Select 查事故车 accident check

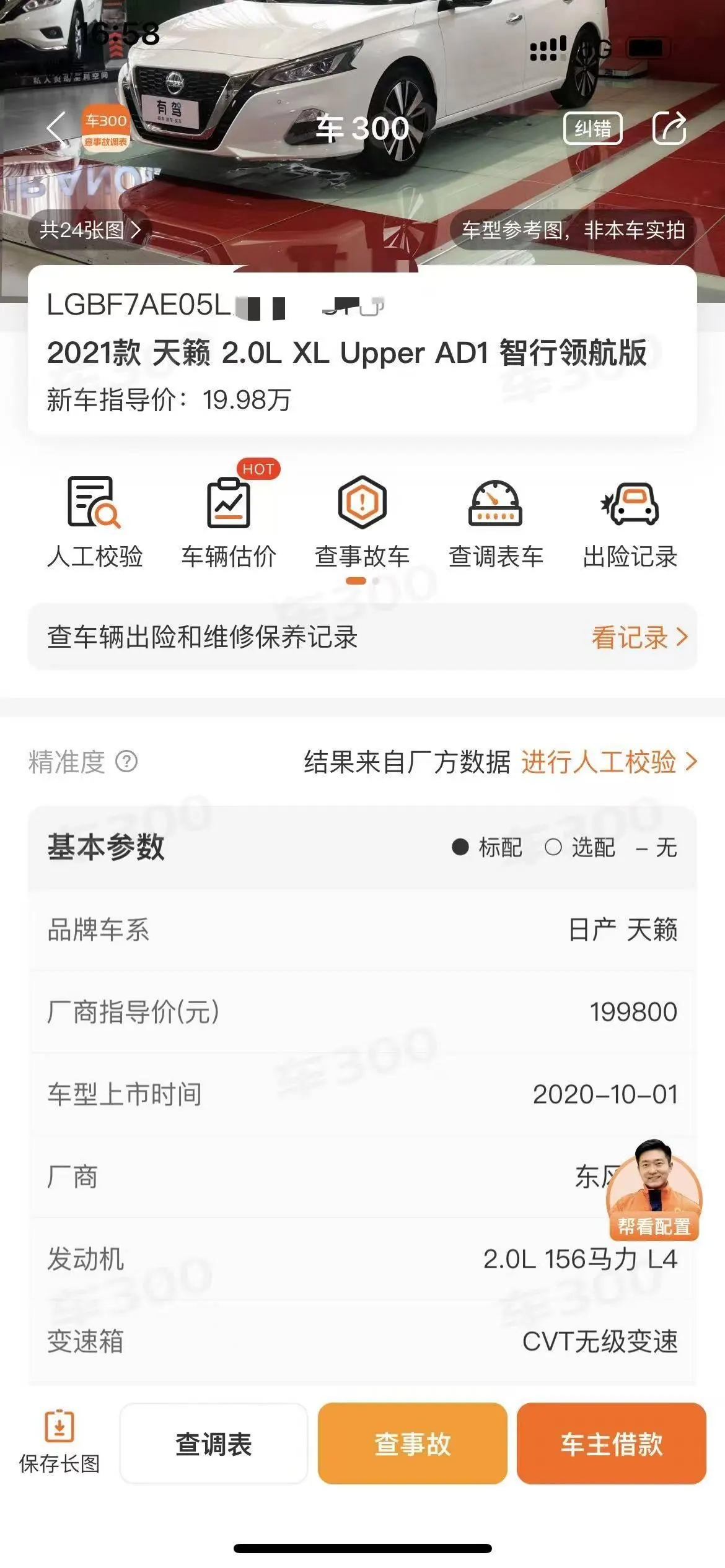(x=362, y=523)
